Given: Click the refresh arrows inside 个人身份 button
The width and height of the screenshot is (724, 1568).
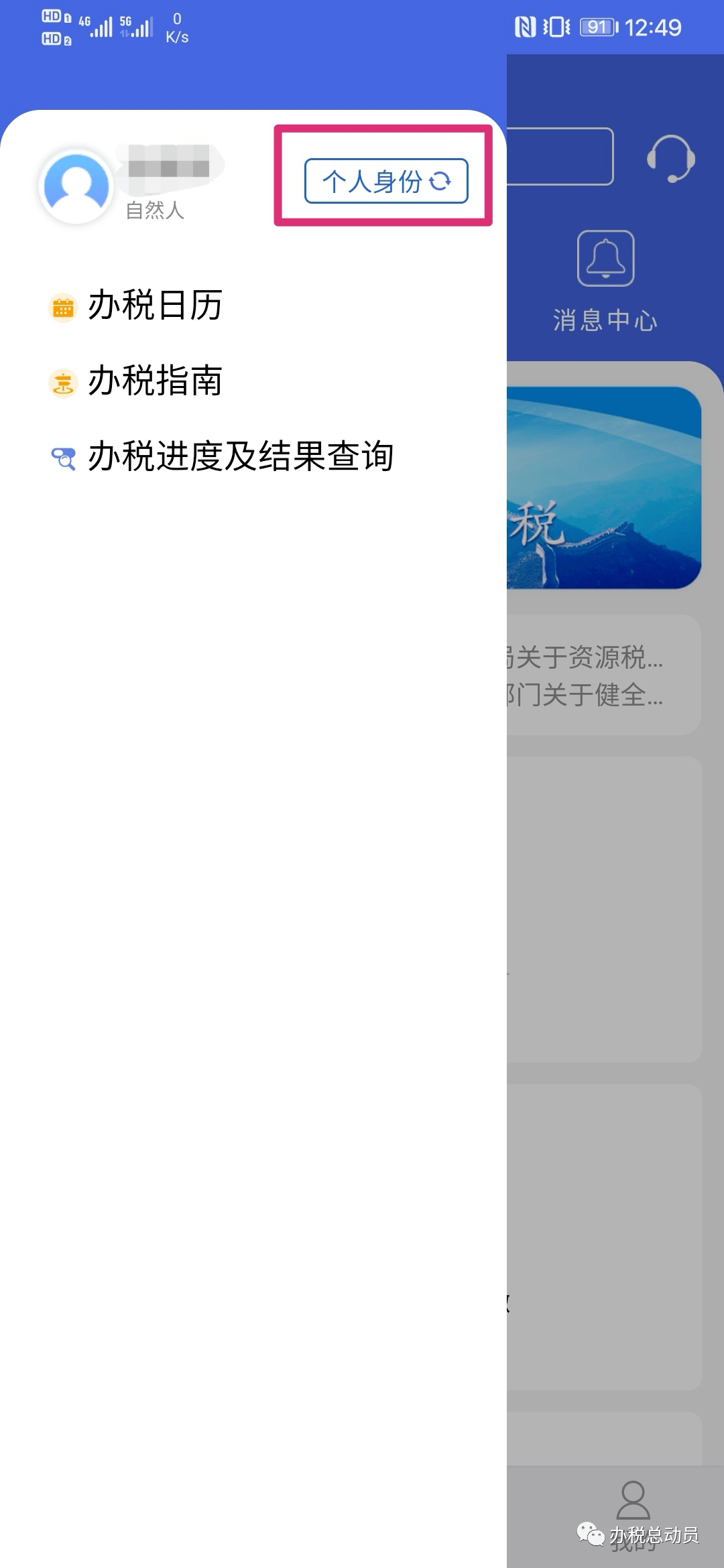Looking at the screenshot, I should pos(440,182).
